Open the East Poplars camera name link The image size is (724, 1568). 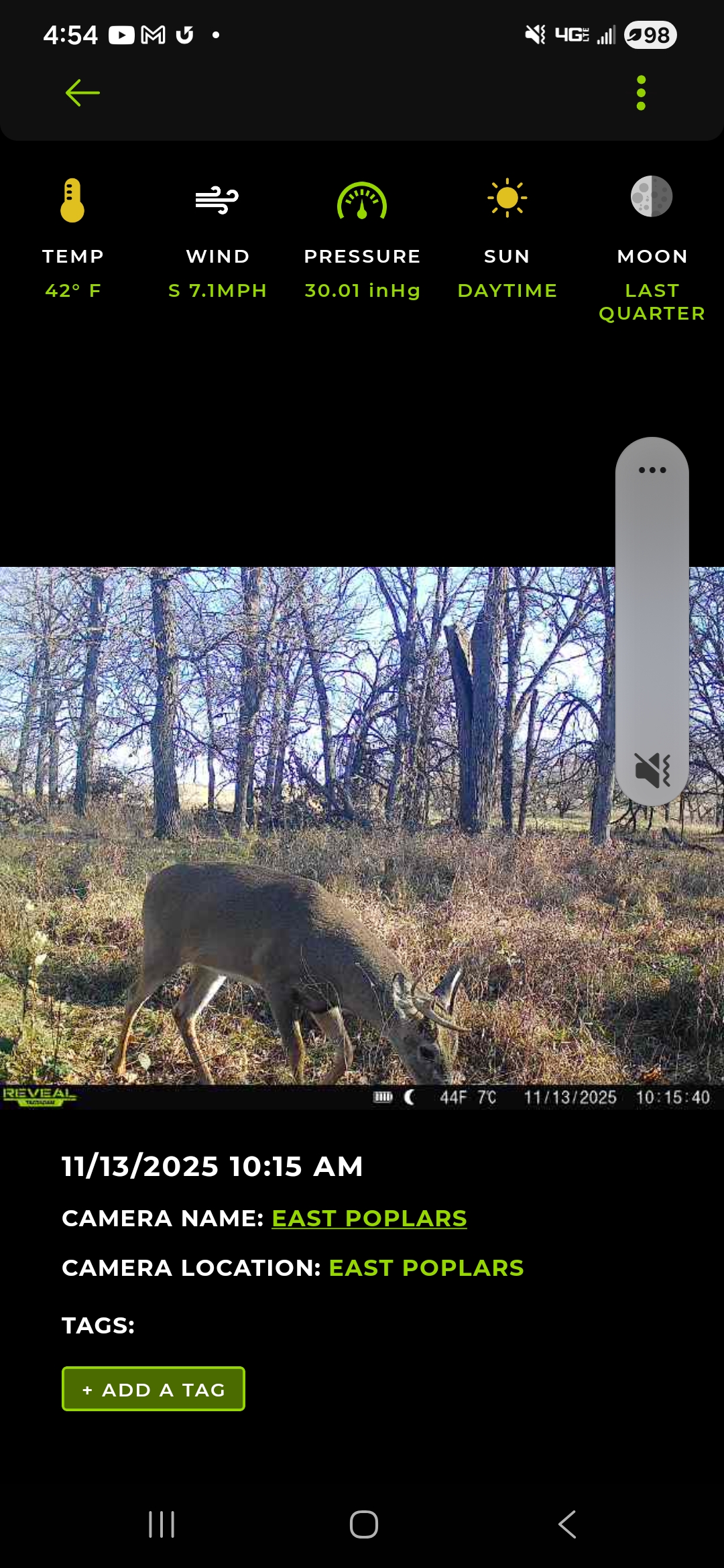coord(369,1218)
